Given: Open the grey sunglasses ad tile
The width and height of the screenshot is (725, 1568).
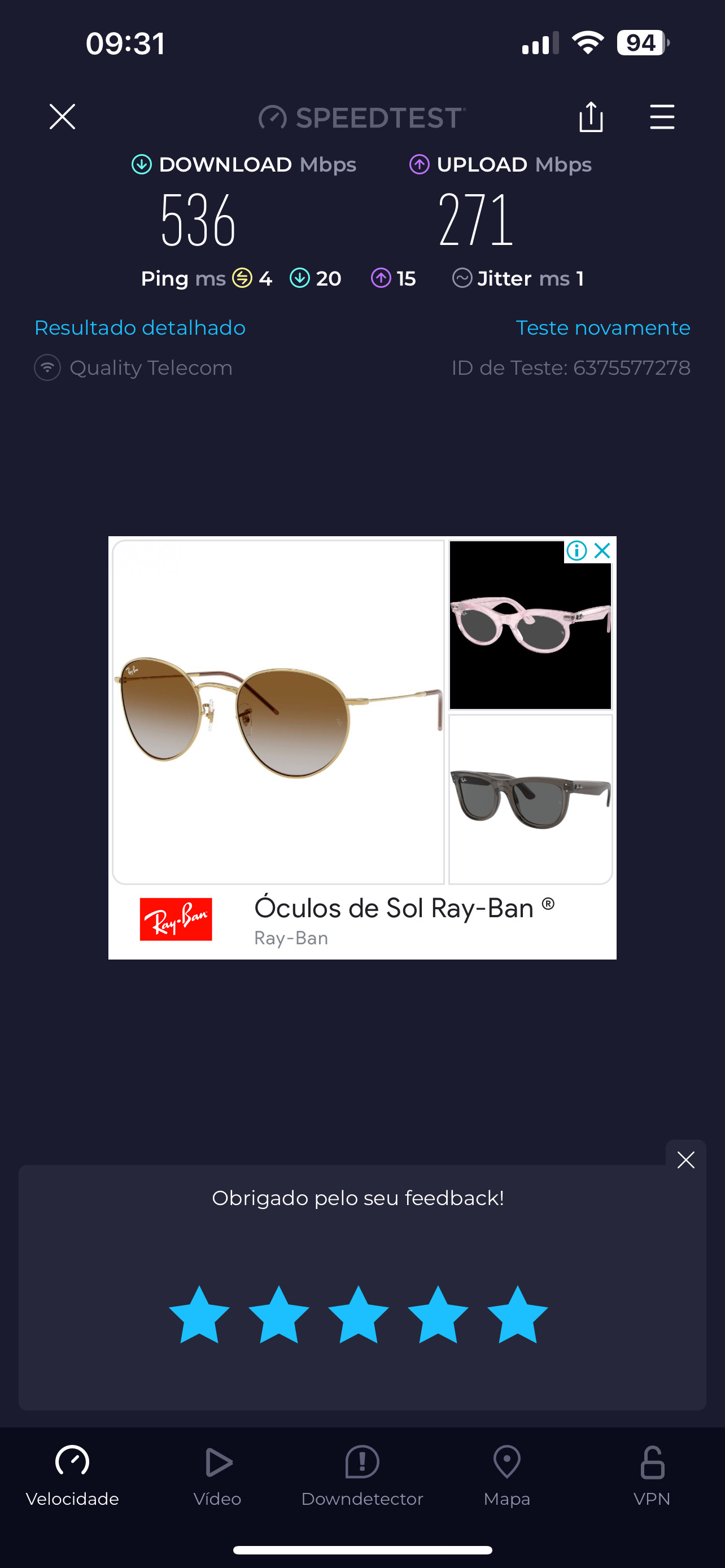Looking at the screenshot, I should tap(530, 798).
